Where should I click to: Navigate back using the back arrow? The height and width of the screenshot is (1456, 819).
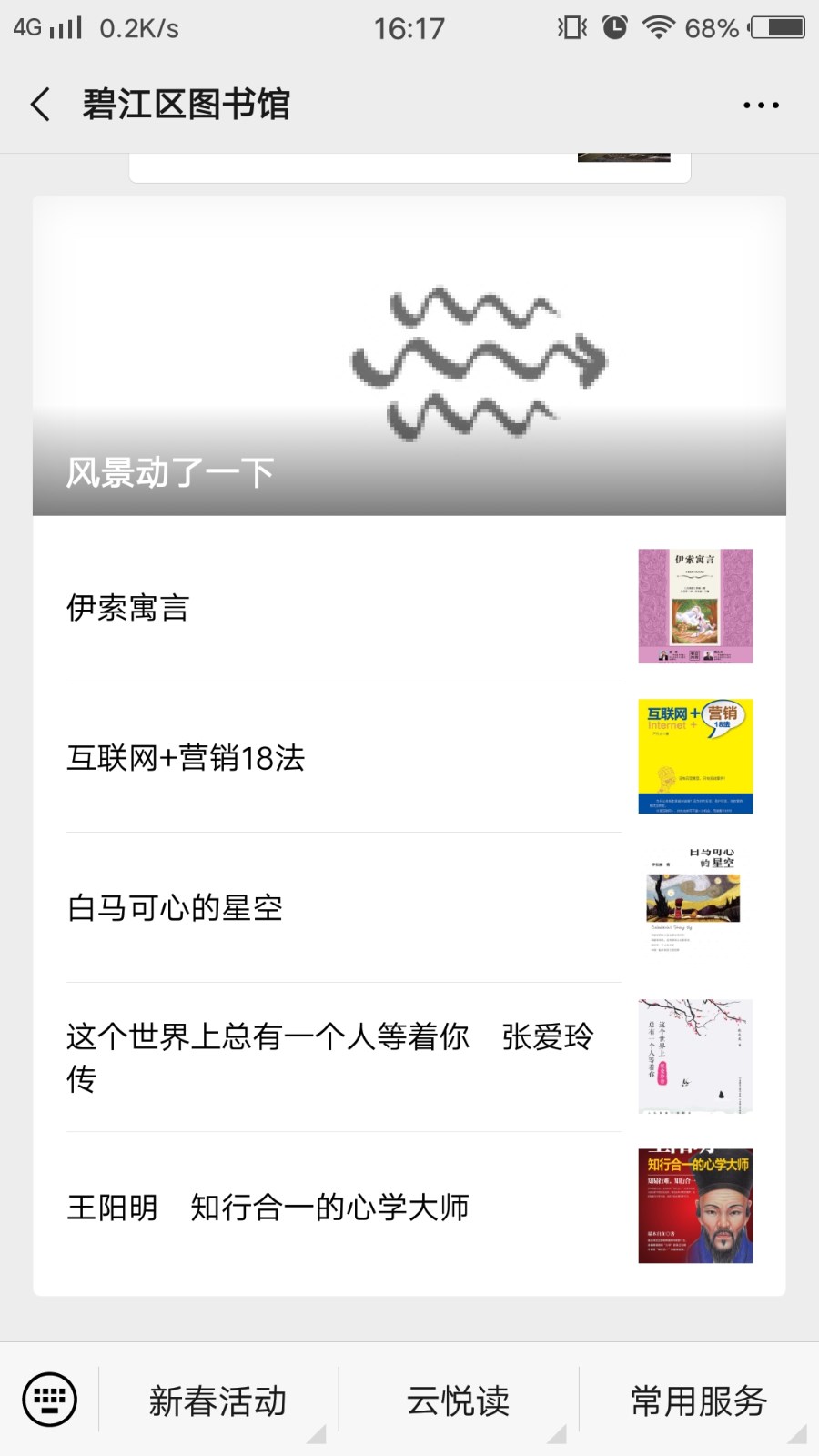[x=38, y=105]
